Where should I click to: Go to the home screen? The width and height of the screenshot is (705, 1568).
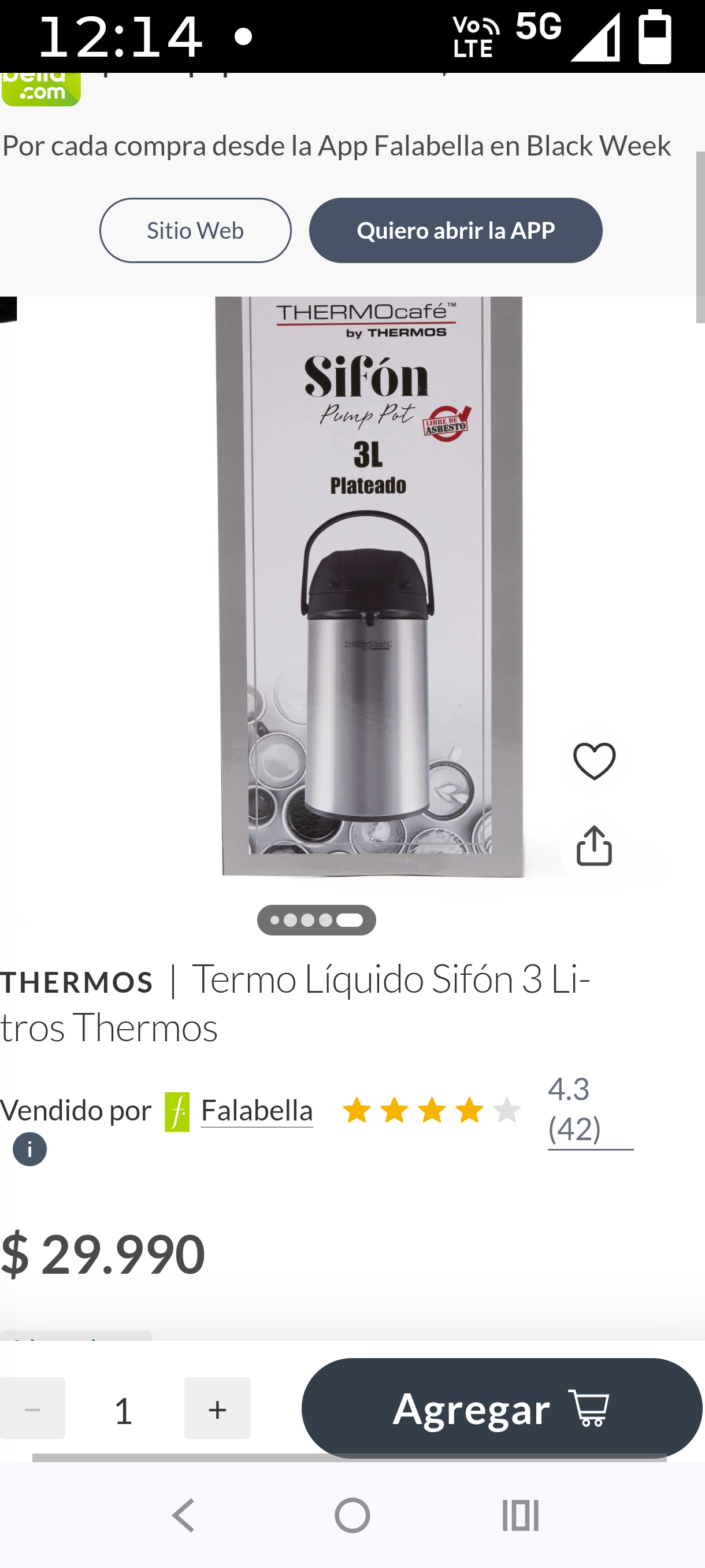352,1515
